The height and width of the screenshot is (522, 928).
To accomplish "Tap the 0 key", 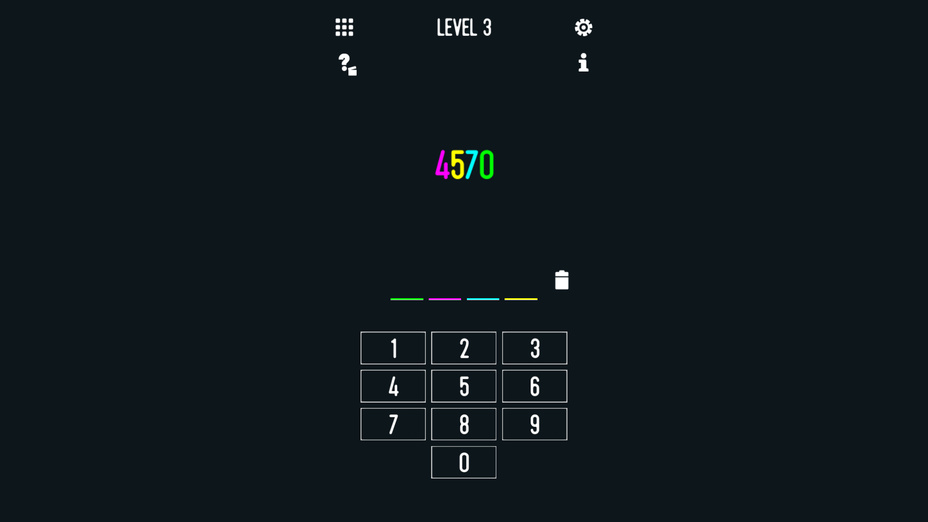I will (x=464, y=462).
